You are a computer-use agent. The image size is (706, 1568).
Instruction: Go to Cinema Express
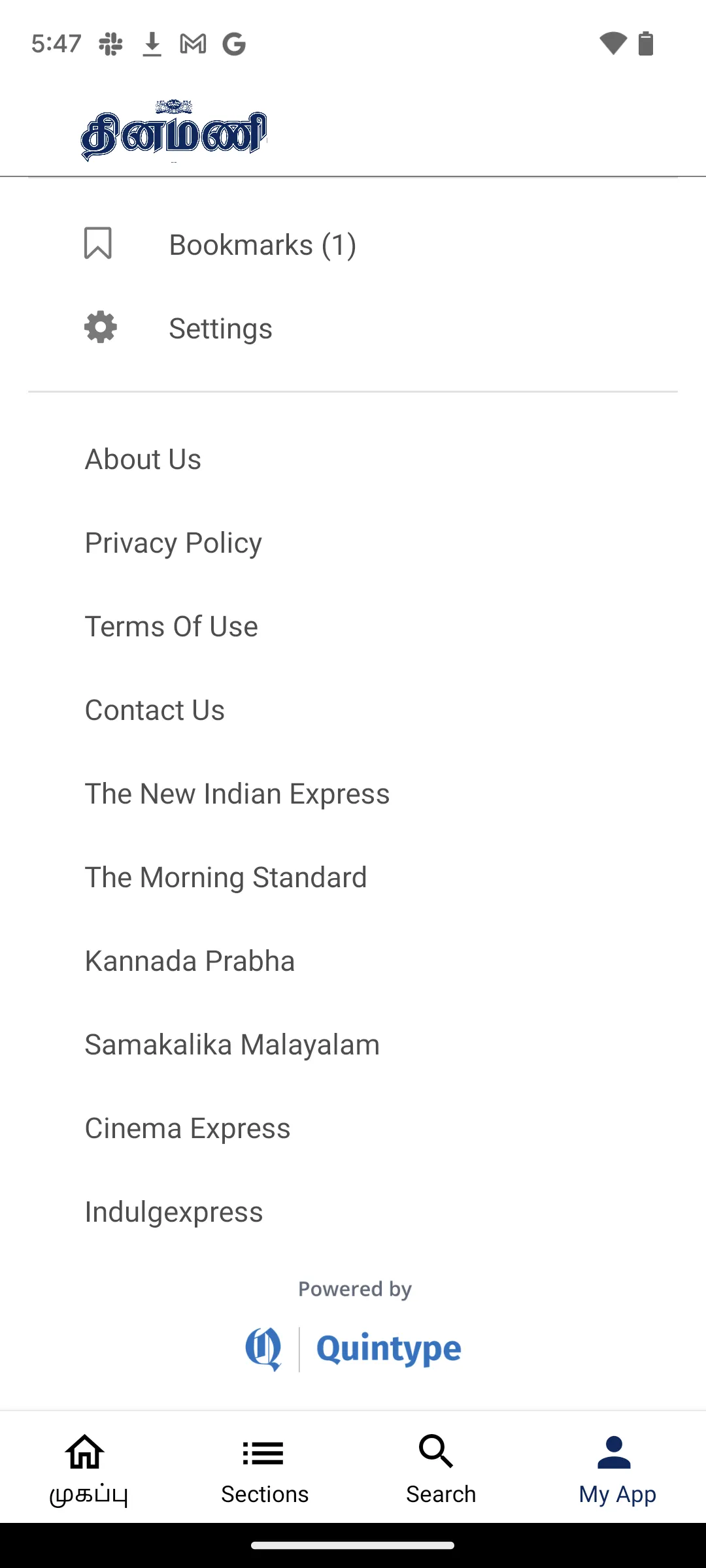pos(353,1128)
